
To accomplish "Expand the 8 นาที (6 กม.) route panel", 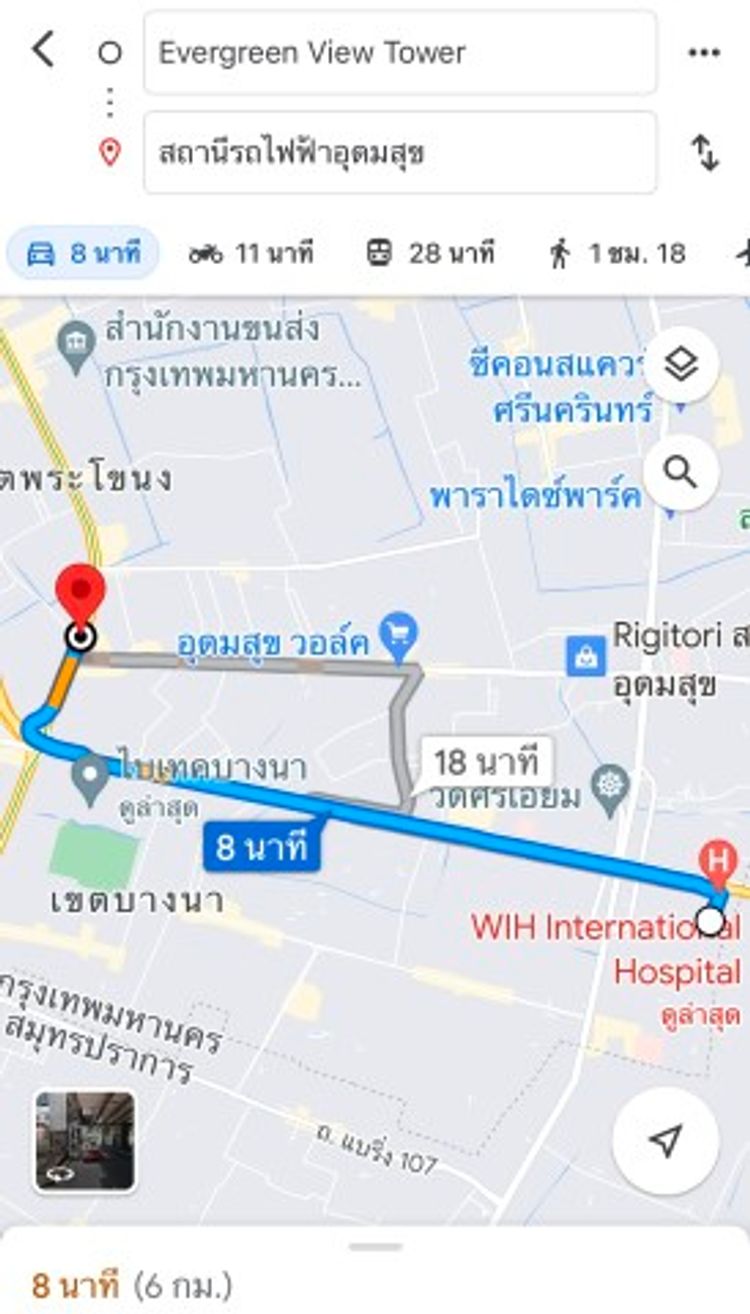I will click(x=375, y=1280).
